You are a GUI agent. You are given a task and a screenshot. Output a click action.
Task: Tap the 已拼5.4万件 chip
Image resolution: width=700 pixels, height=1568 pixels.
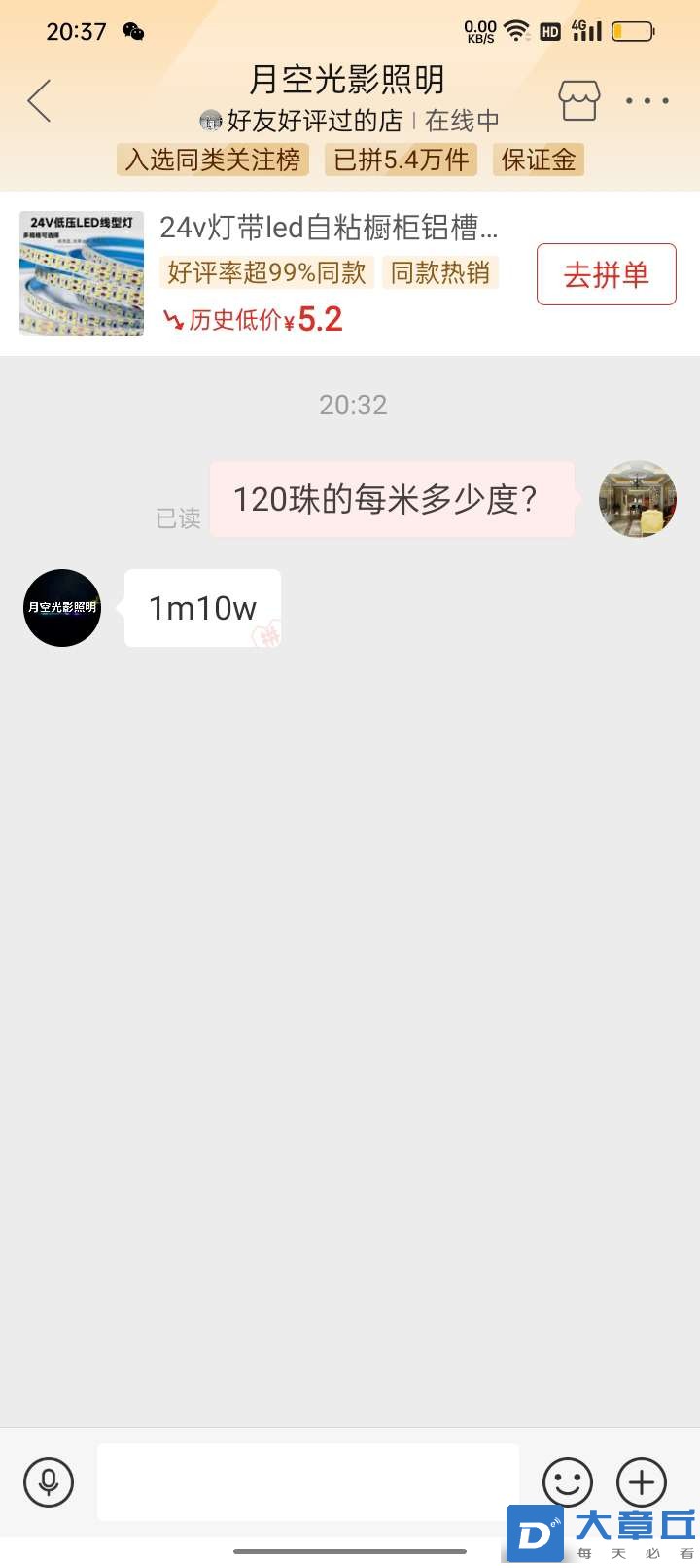(x=401, y=160)
